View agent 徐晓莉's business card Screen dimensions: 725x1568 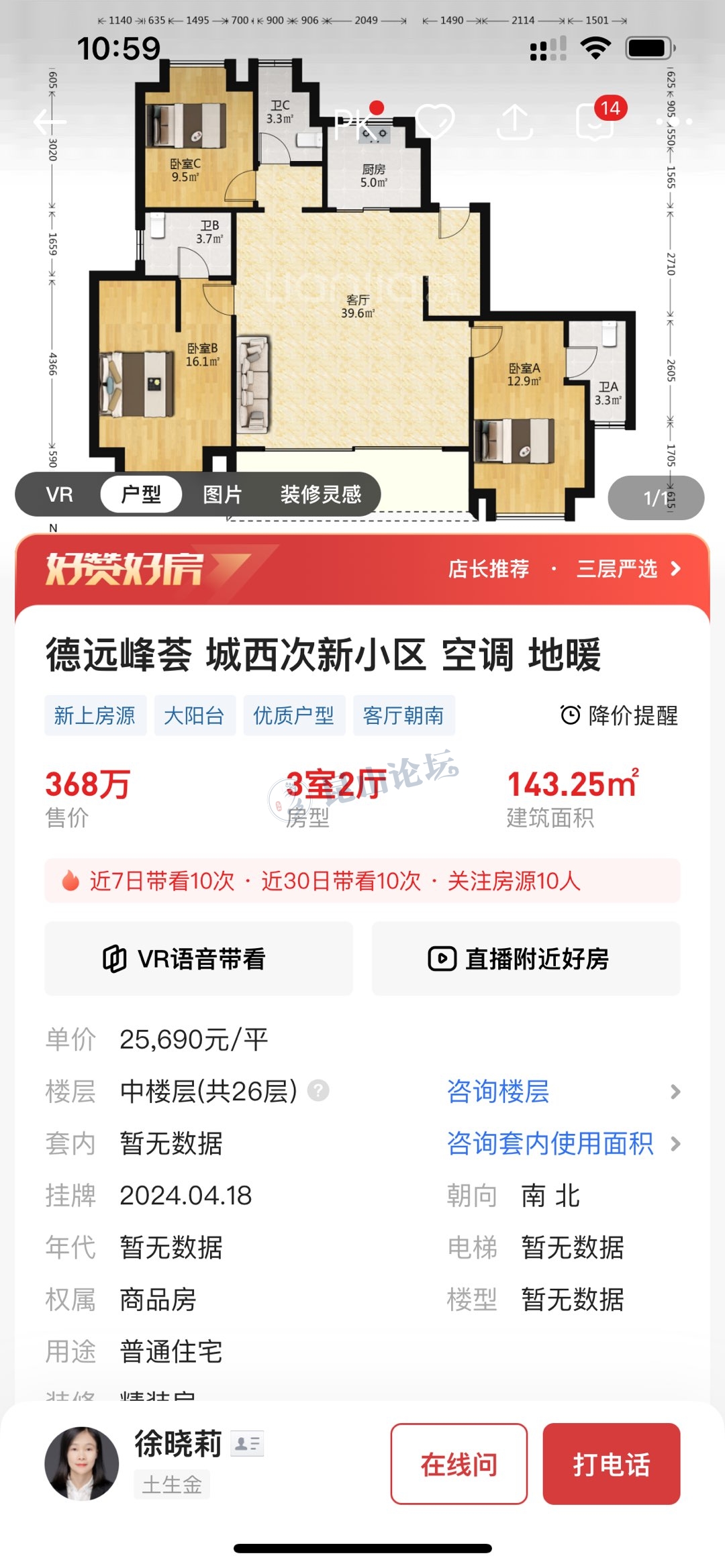(x=247, y=1444)
